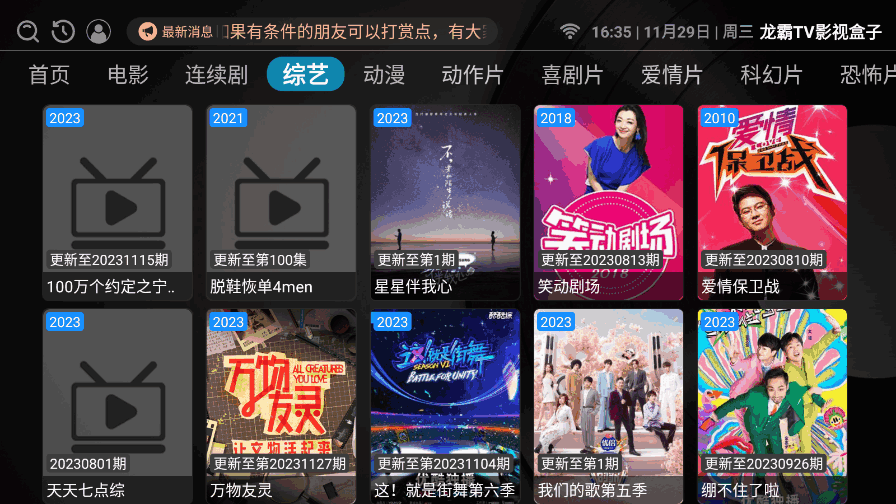Open 这！就是街舞第六季

click(x=445, y=404)
